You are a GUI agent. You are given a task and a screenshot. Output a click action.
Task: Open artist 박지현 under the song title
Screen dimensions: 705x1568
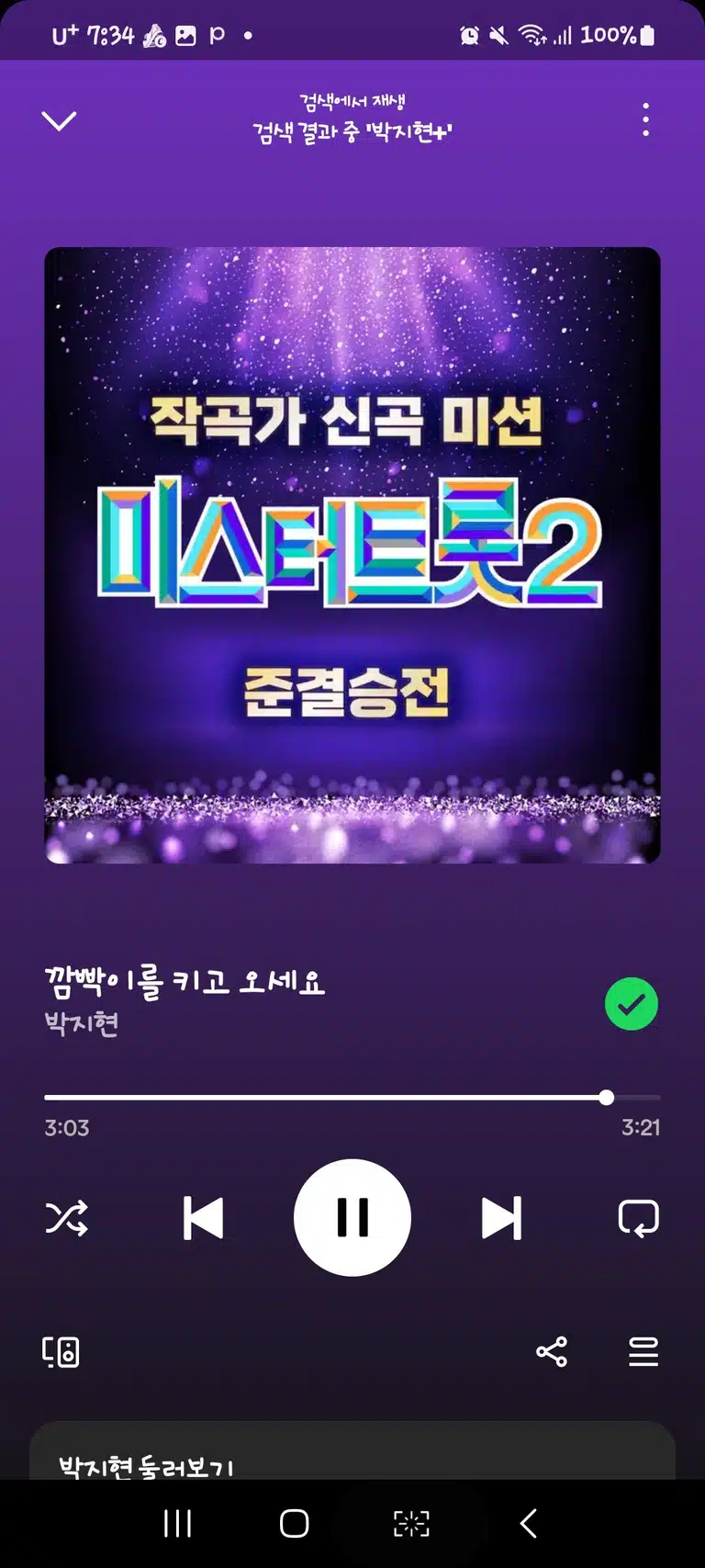82,1023
